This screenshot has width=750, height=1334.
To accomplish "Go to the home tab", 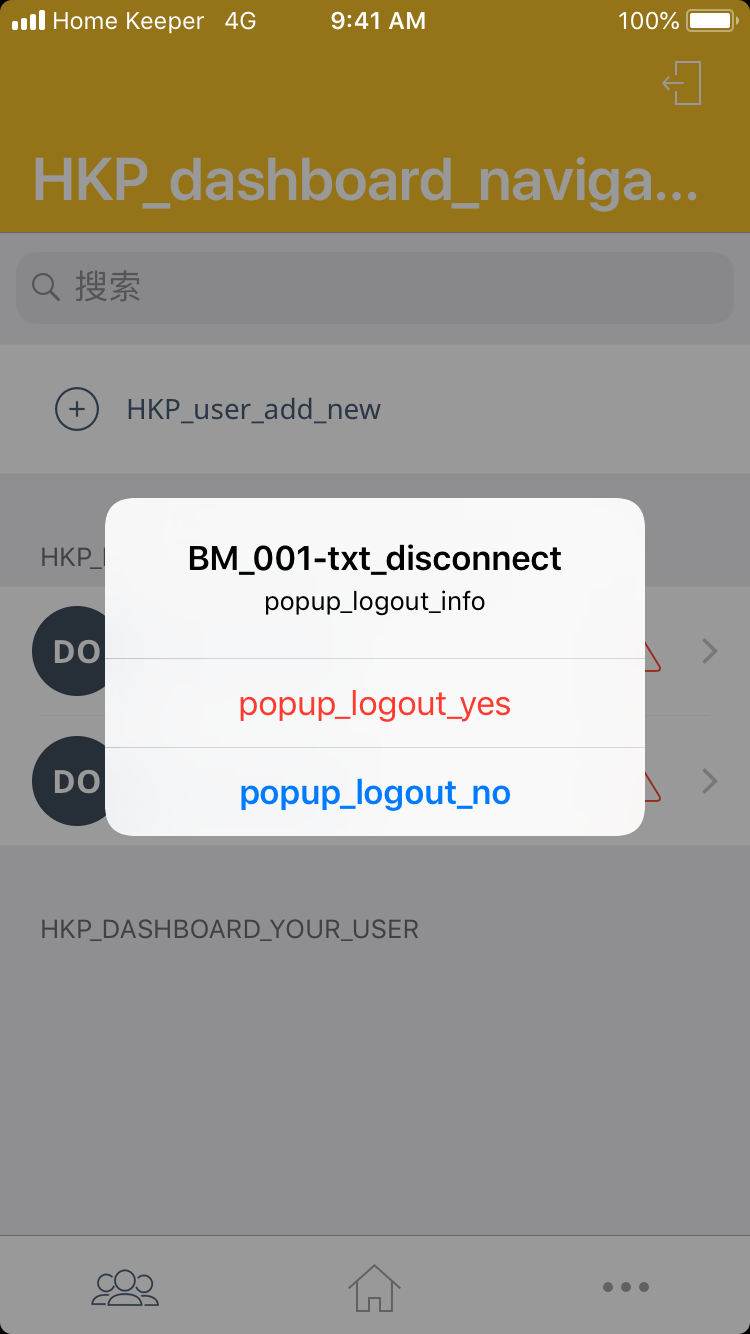I will coord(374,1286).
